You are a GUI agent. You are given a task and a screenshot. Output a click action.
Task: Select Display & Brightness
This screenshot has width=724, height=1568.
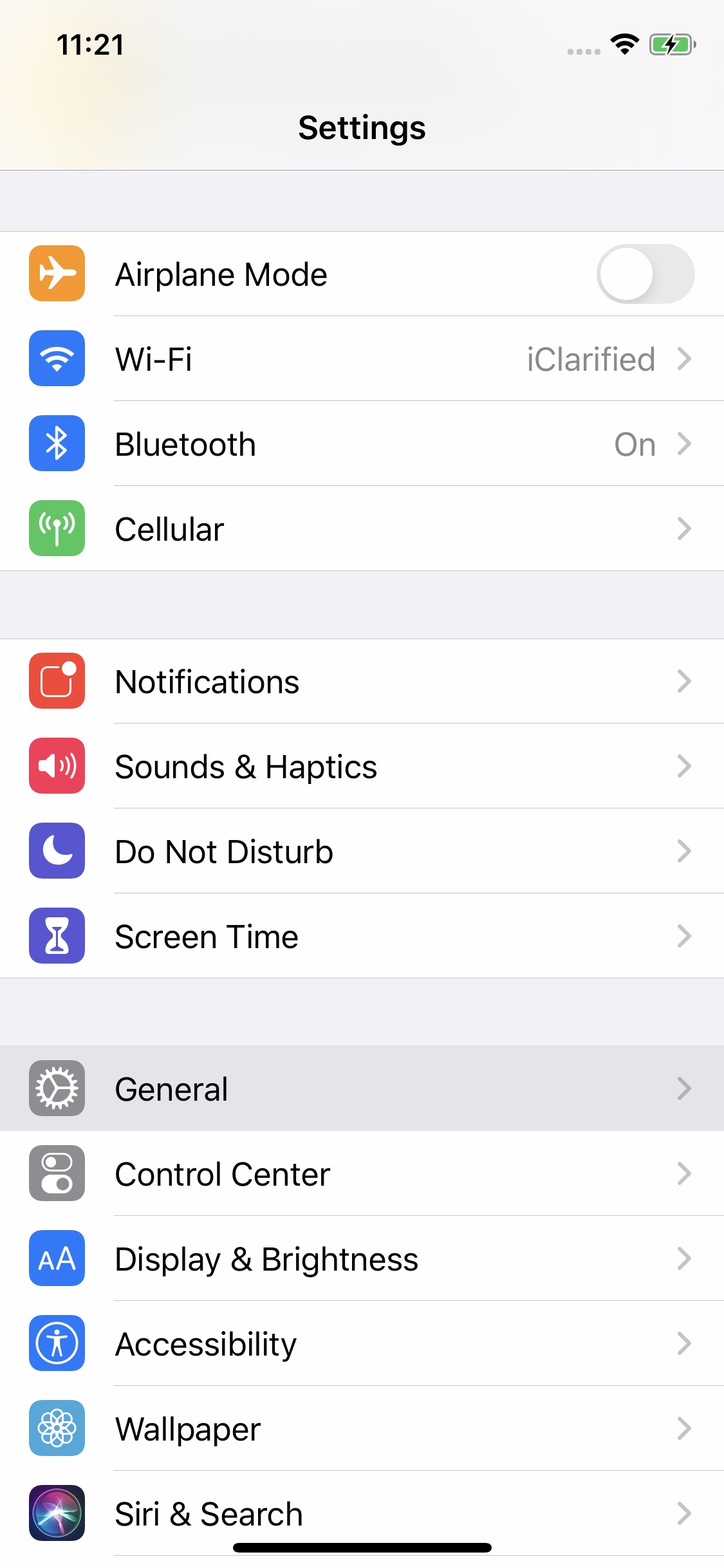(x=362, y=1259)
